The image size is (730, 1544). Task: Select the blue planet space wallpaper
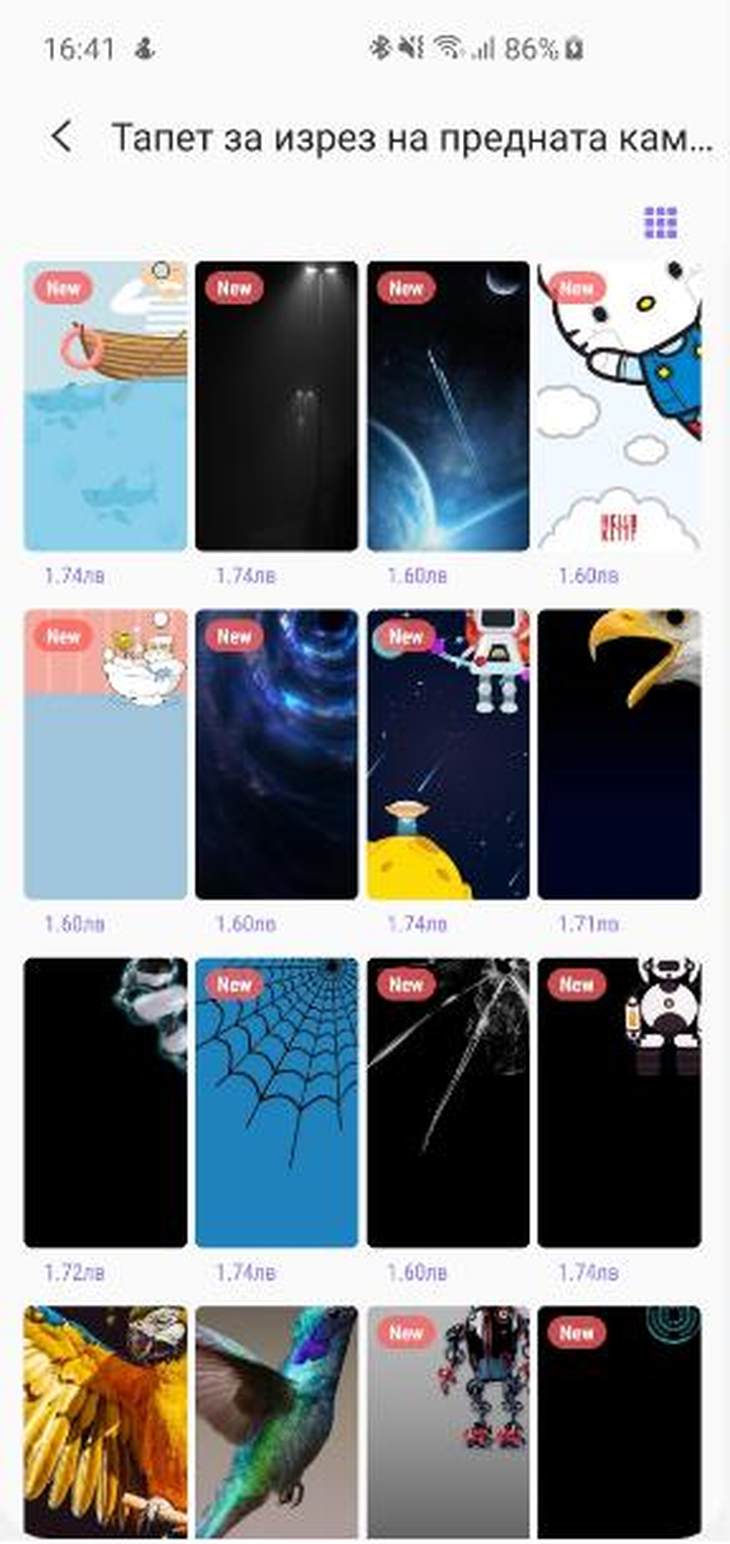448,406
